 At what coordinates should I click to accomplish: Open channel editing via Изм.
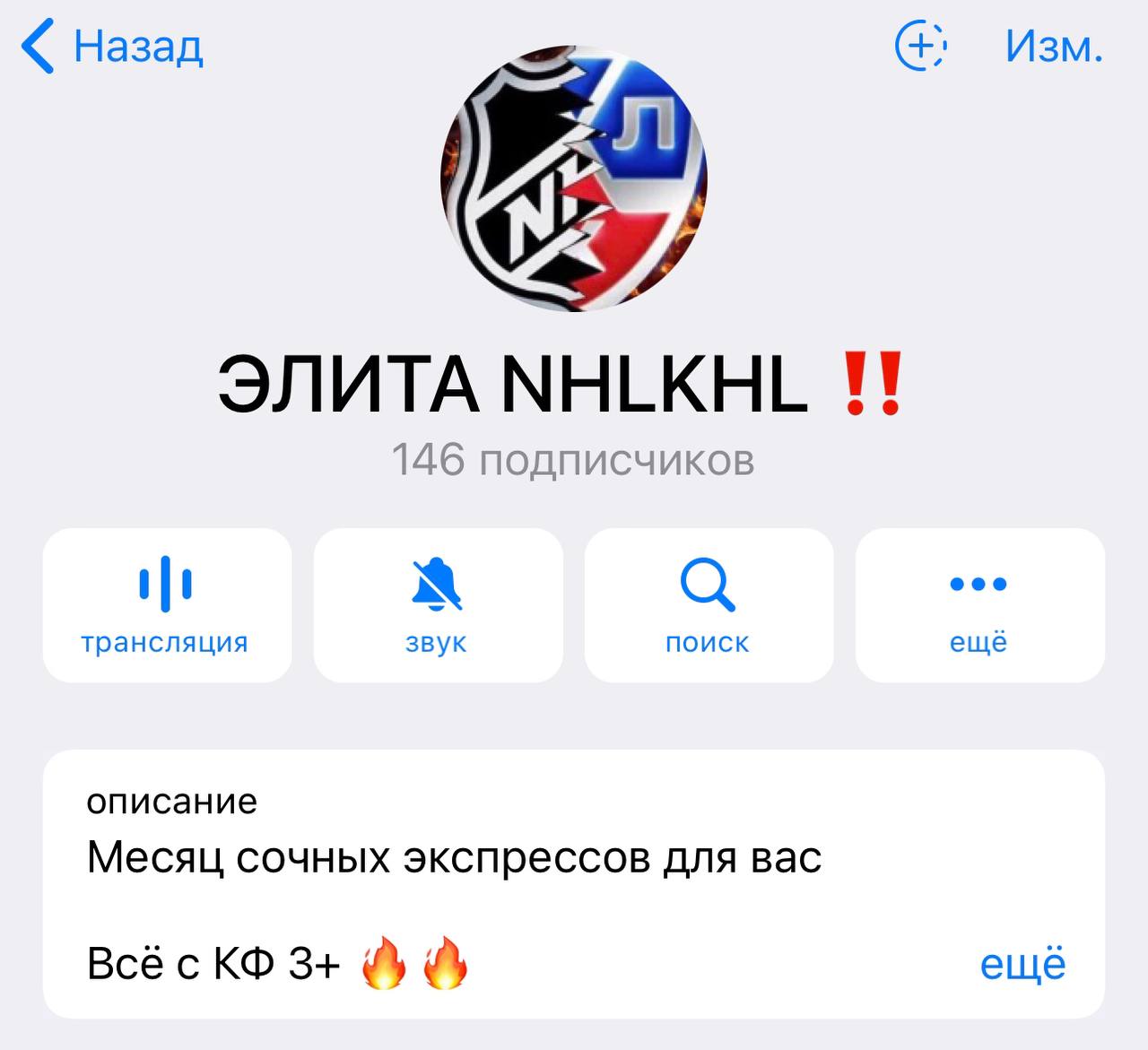pyautogui.click(x=1053, y=47)
